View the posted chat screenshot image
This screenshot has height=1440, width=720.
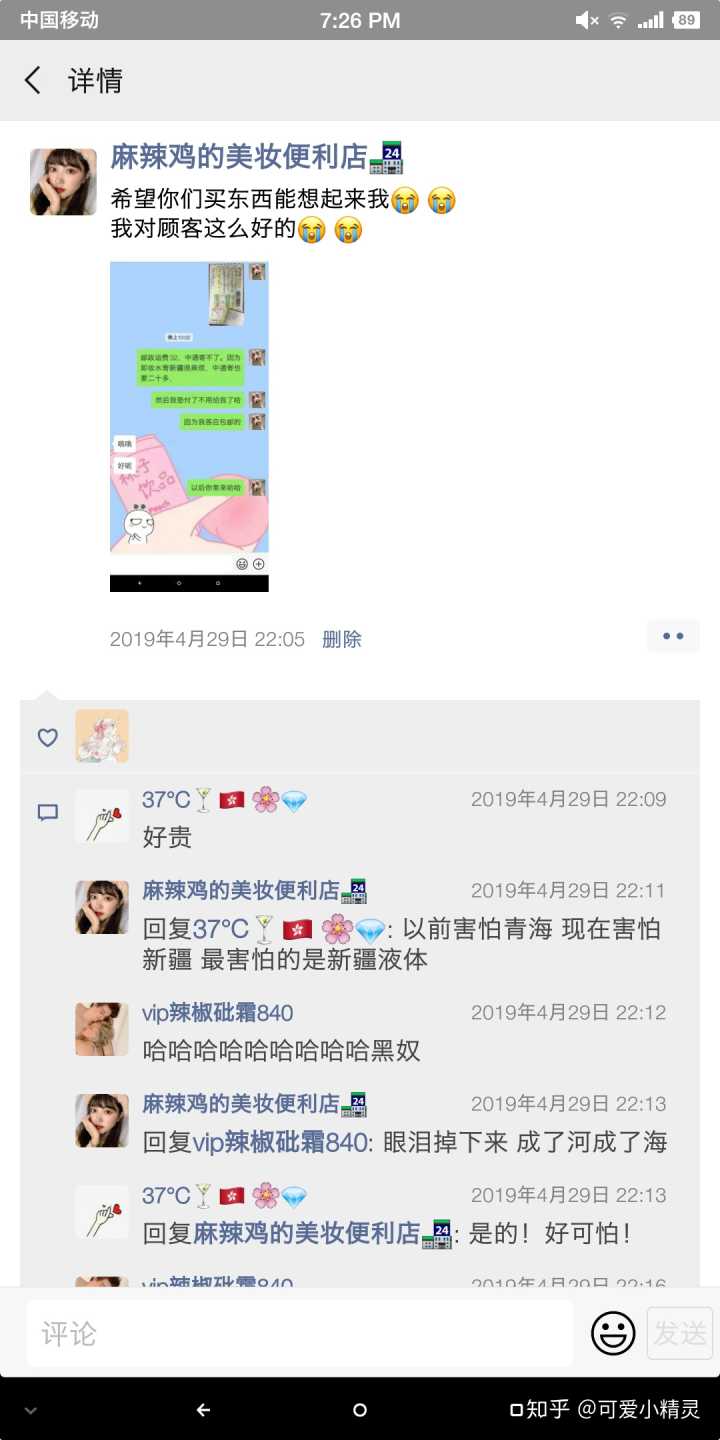pyautogui.click(x=189, y=426)
